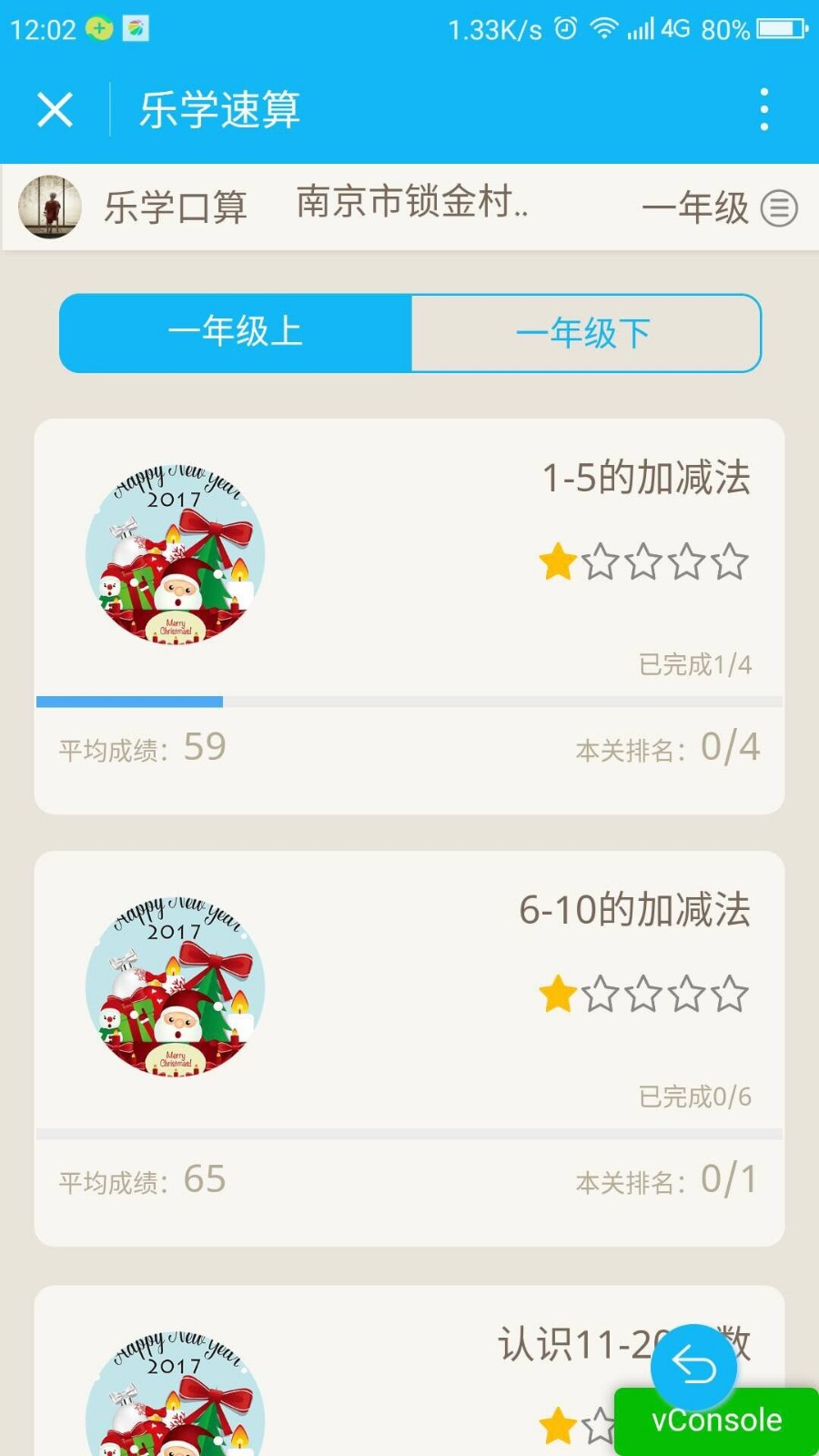Open the vConsole debug panel
This screenshot has width=819, height=1456.
coord(716,1421)
